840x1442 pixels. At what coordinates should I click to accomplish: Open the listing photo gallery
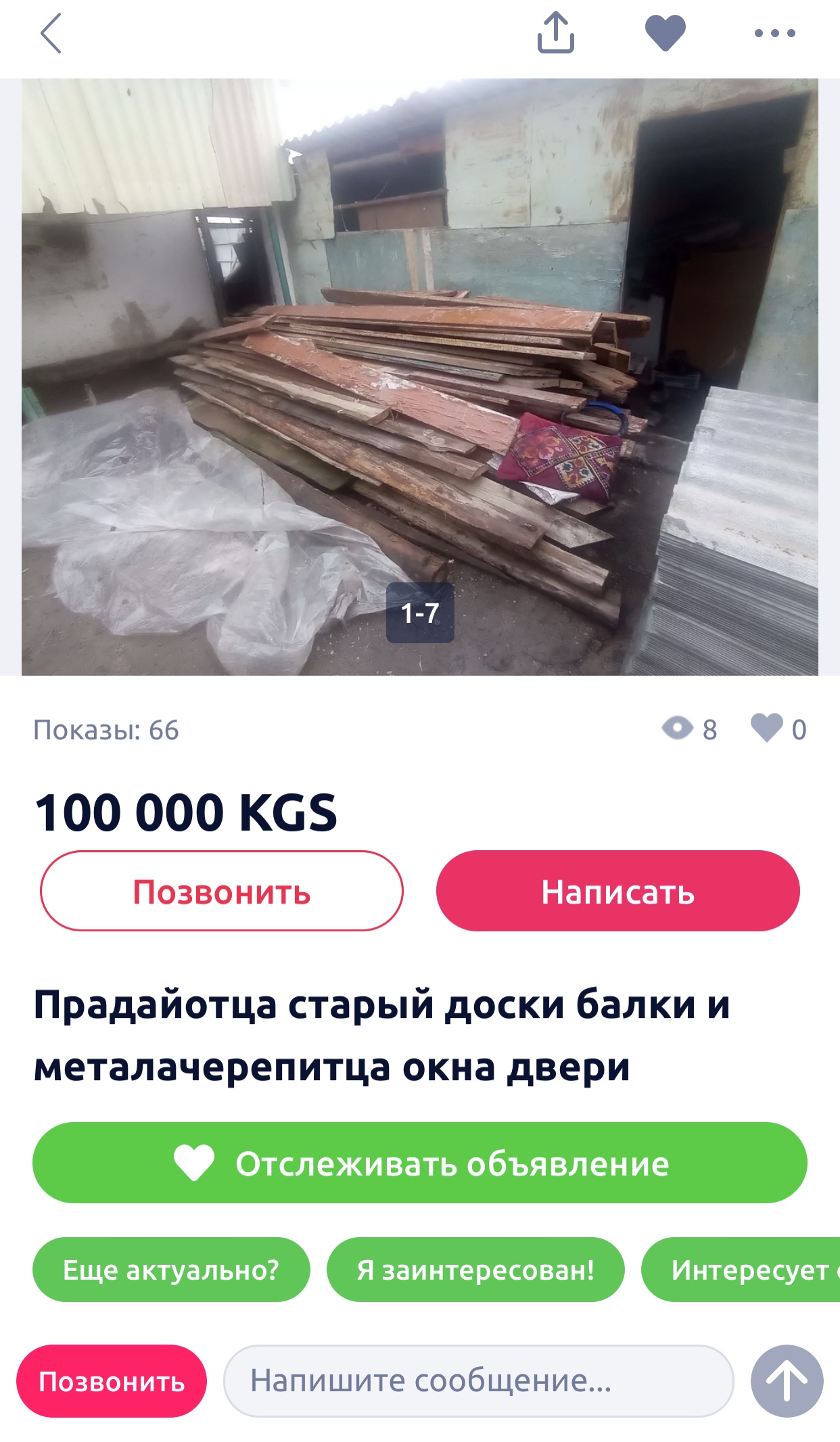pyautogui.click(x=419, y=377)
